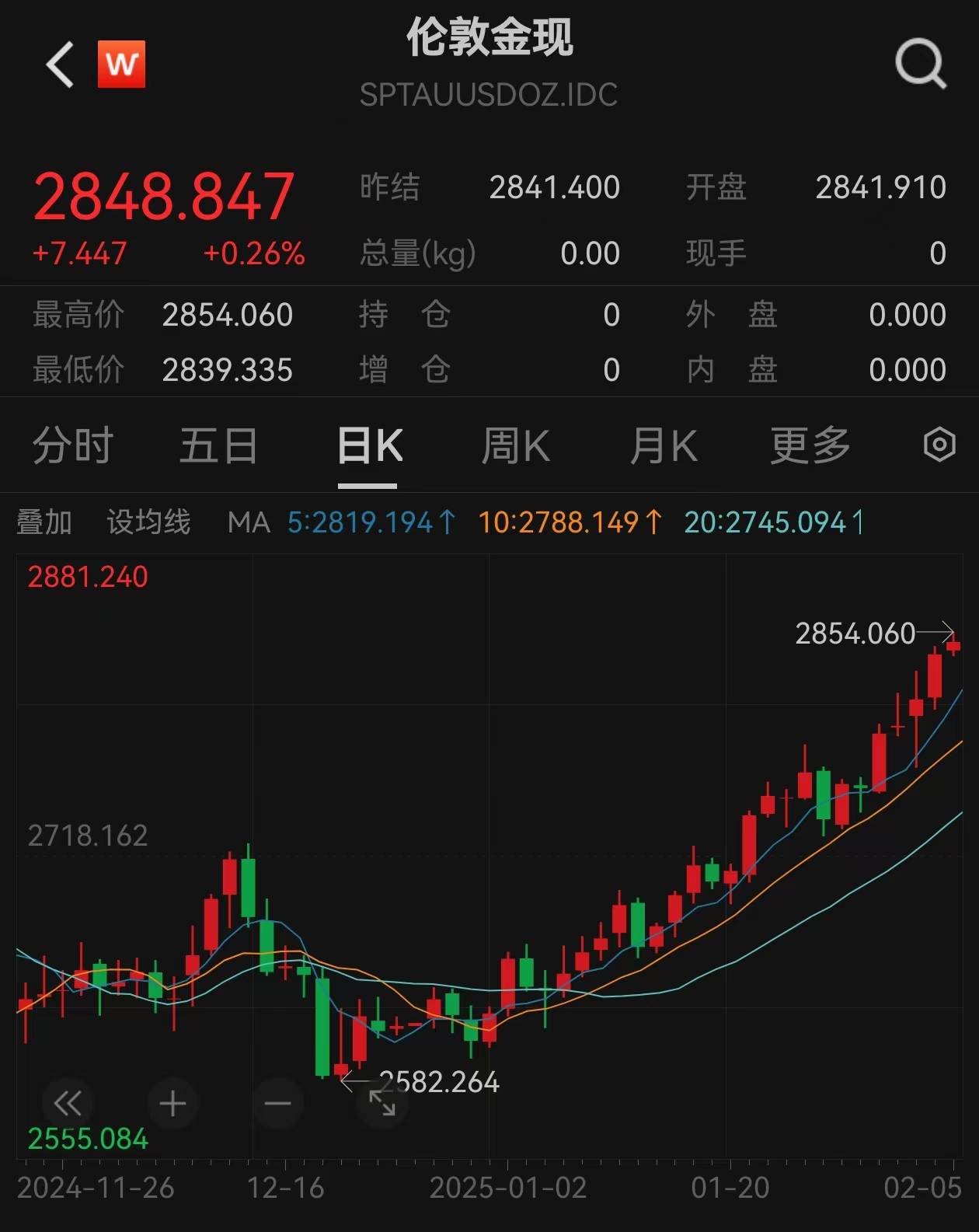Select the latest candlestick on the chart
The image size is (979, 1232).
pyautogui.click(x=952, y=649)
